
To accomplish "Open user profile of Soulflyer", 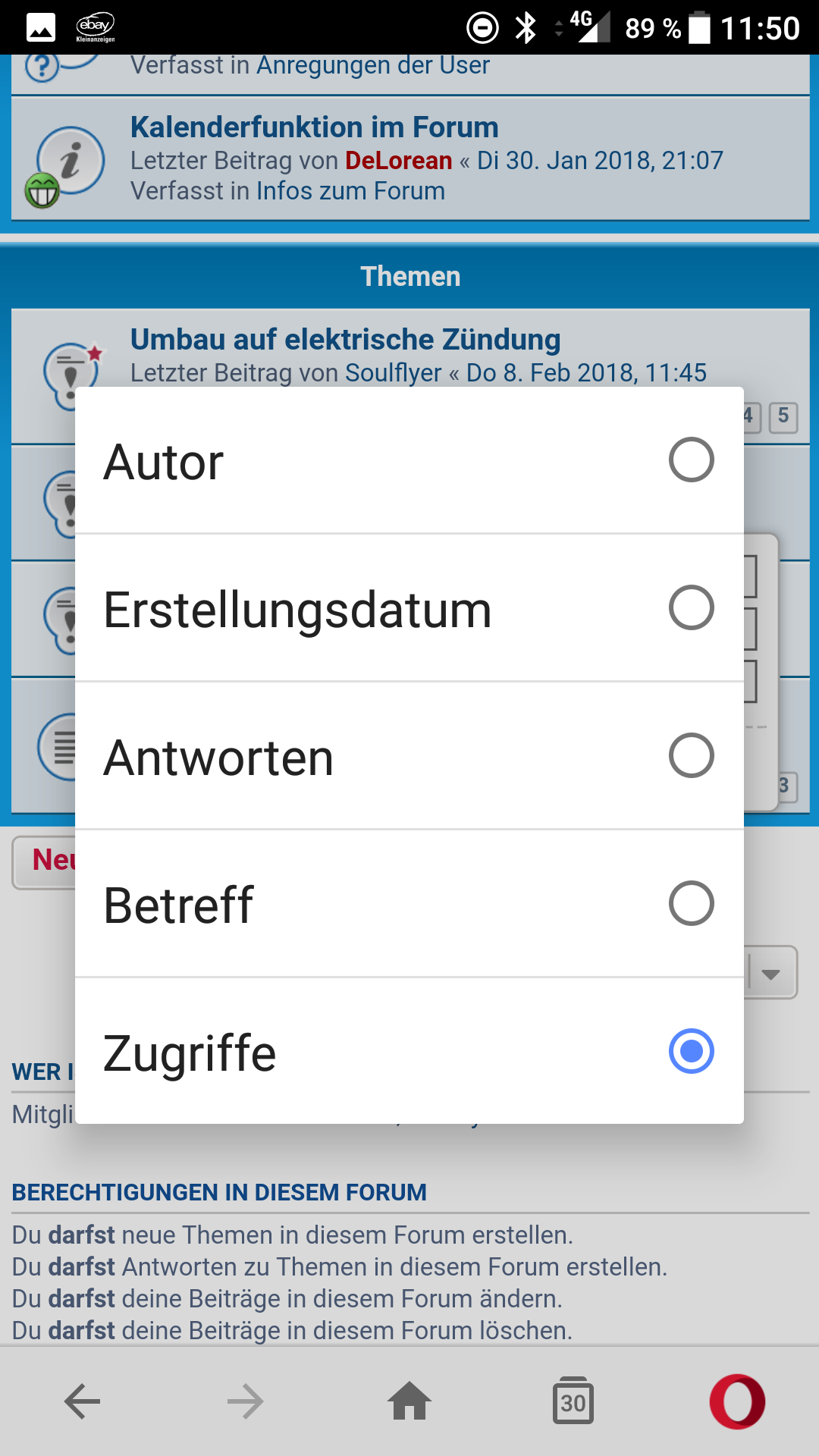I will pos(394,372).
